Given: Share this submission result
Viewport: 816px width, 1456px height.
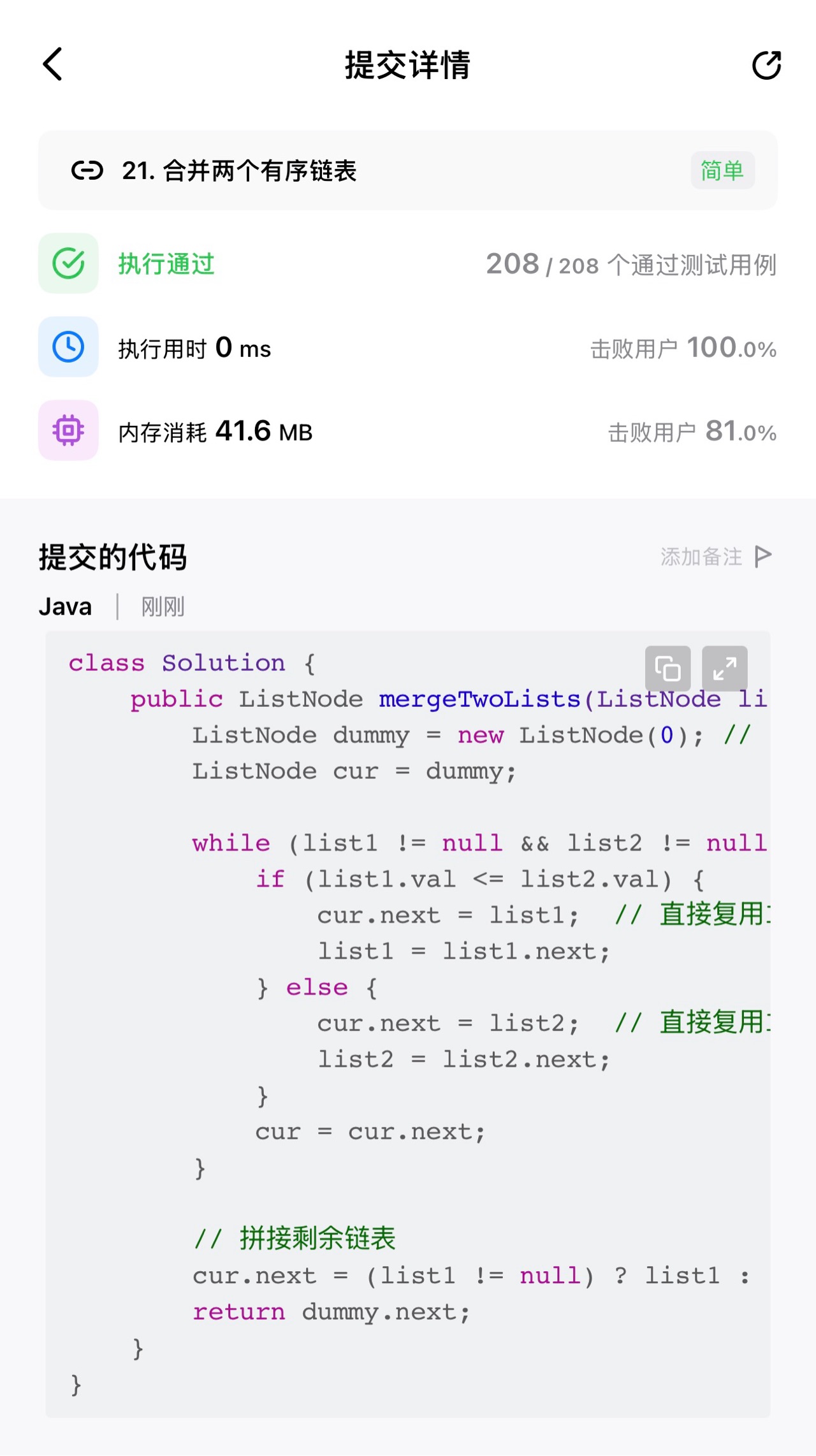Looking at the screenshot, I should click(x=766, y=65).
